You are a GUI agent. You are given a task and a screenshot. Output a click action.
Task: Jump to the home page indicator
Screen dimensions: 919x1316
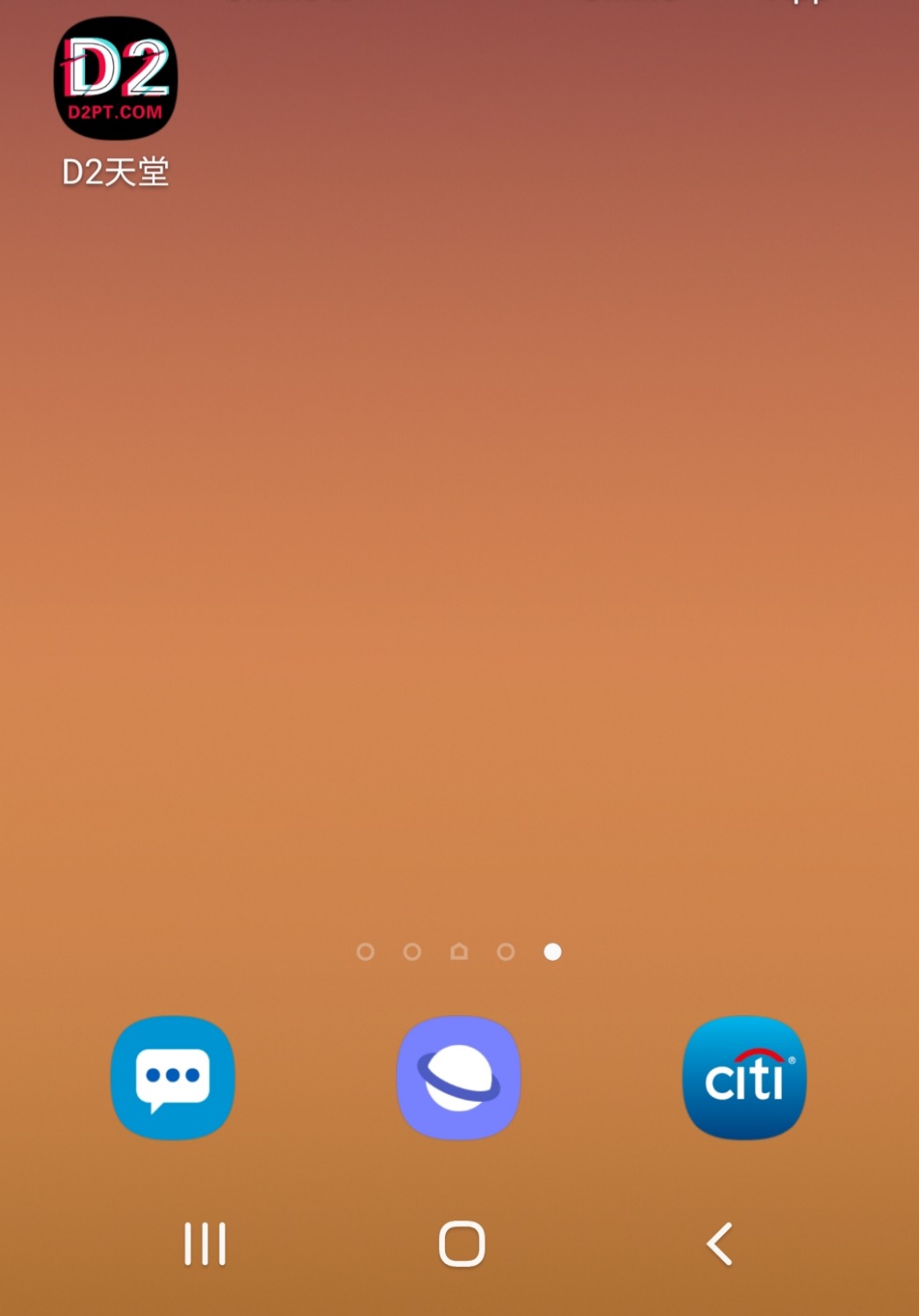click(x=459, y=952)
